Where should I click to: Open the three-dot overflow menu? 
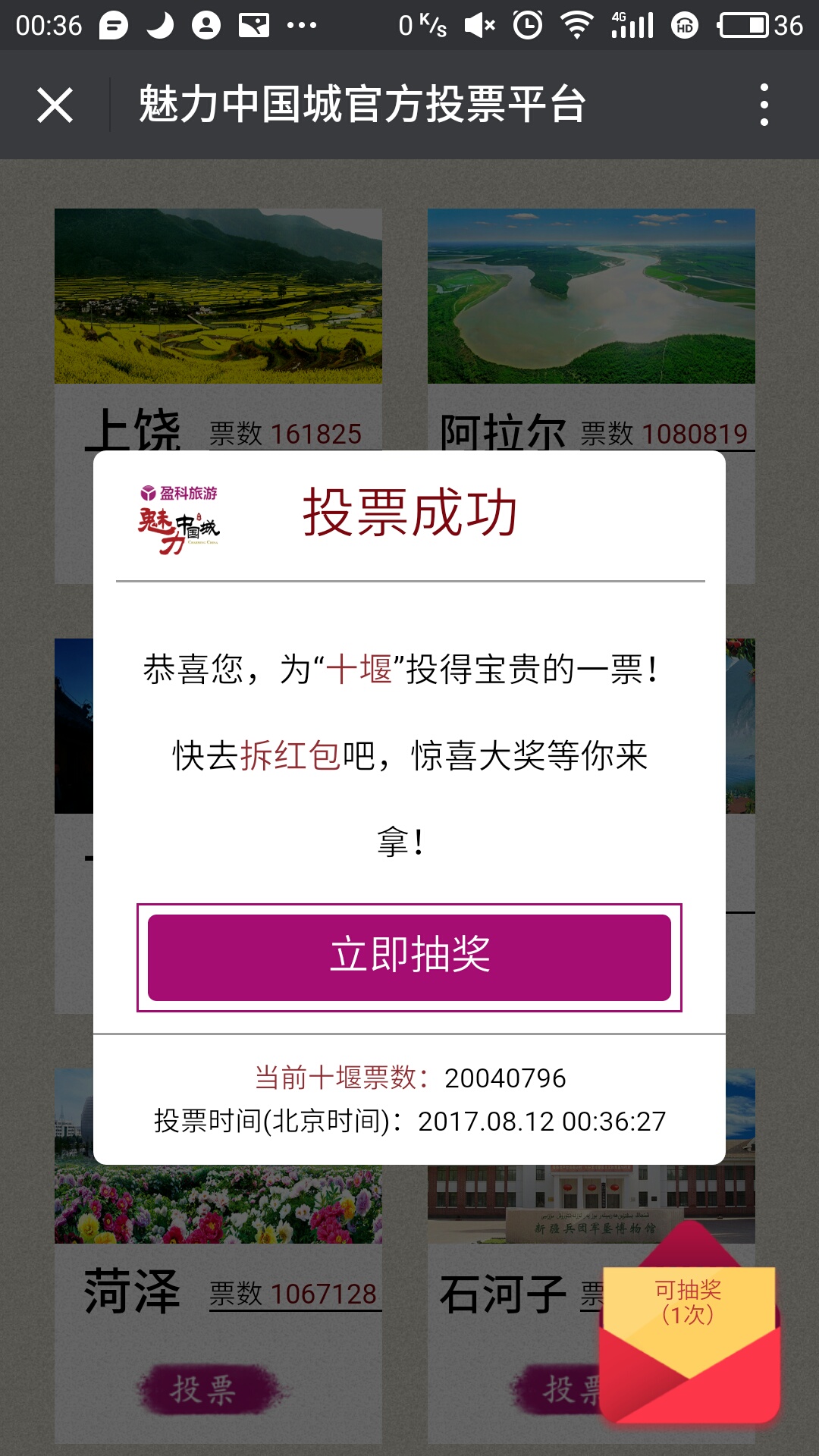764,105
